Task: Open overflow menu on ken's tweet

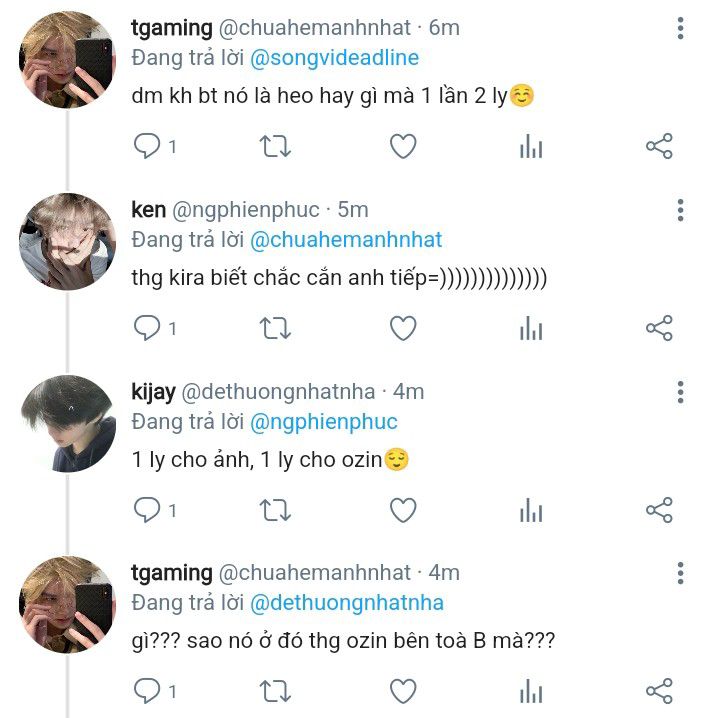Action: [x=680, y=210]
